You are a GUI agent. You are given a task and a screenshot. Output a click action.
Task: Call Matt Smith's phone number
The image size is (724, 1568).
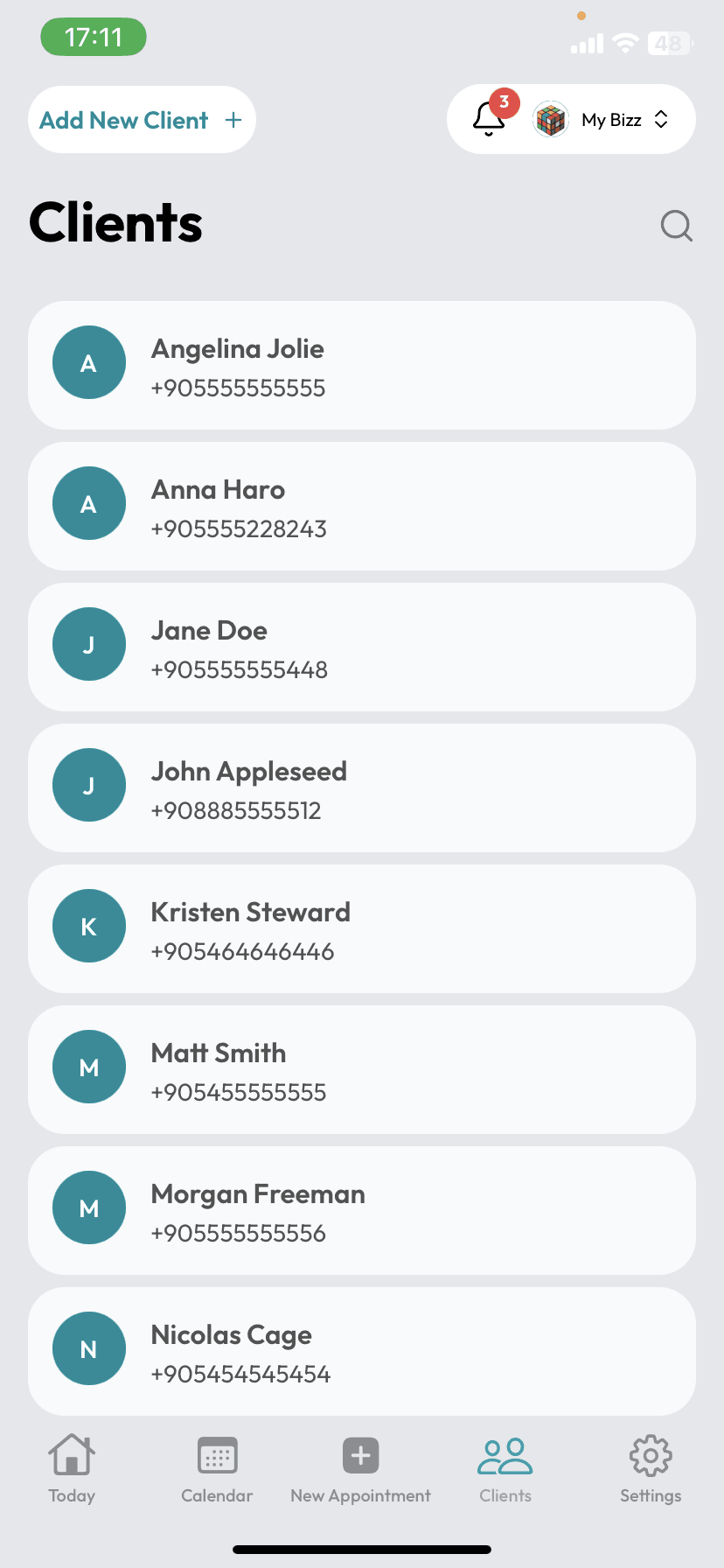pyautogui.click(x=238, y=1091)
